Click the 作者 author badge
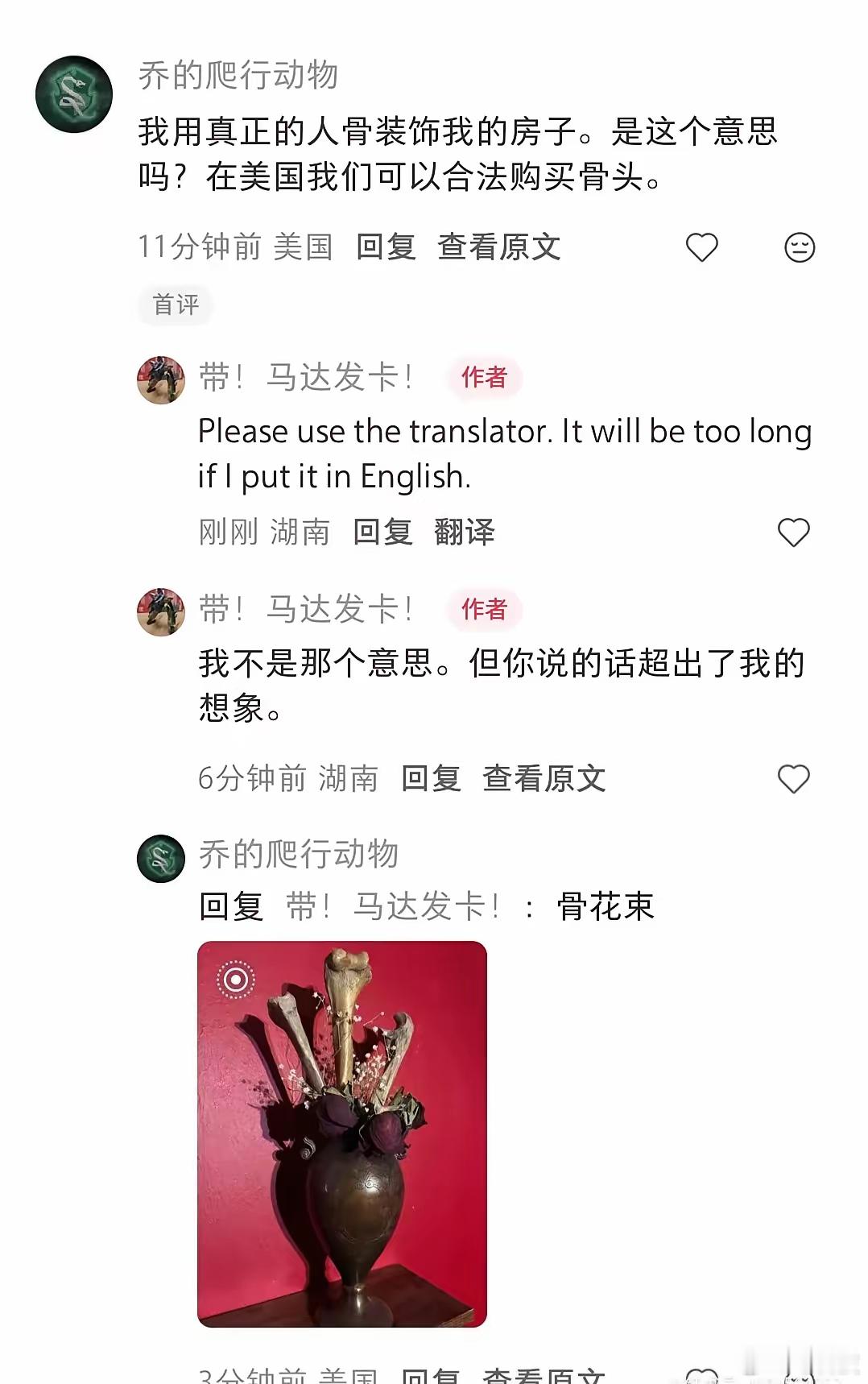This screenshot has width=868, height=1384. point(482,379)
